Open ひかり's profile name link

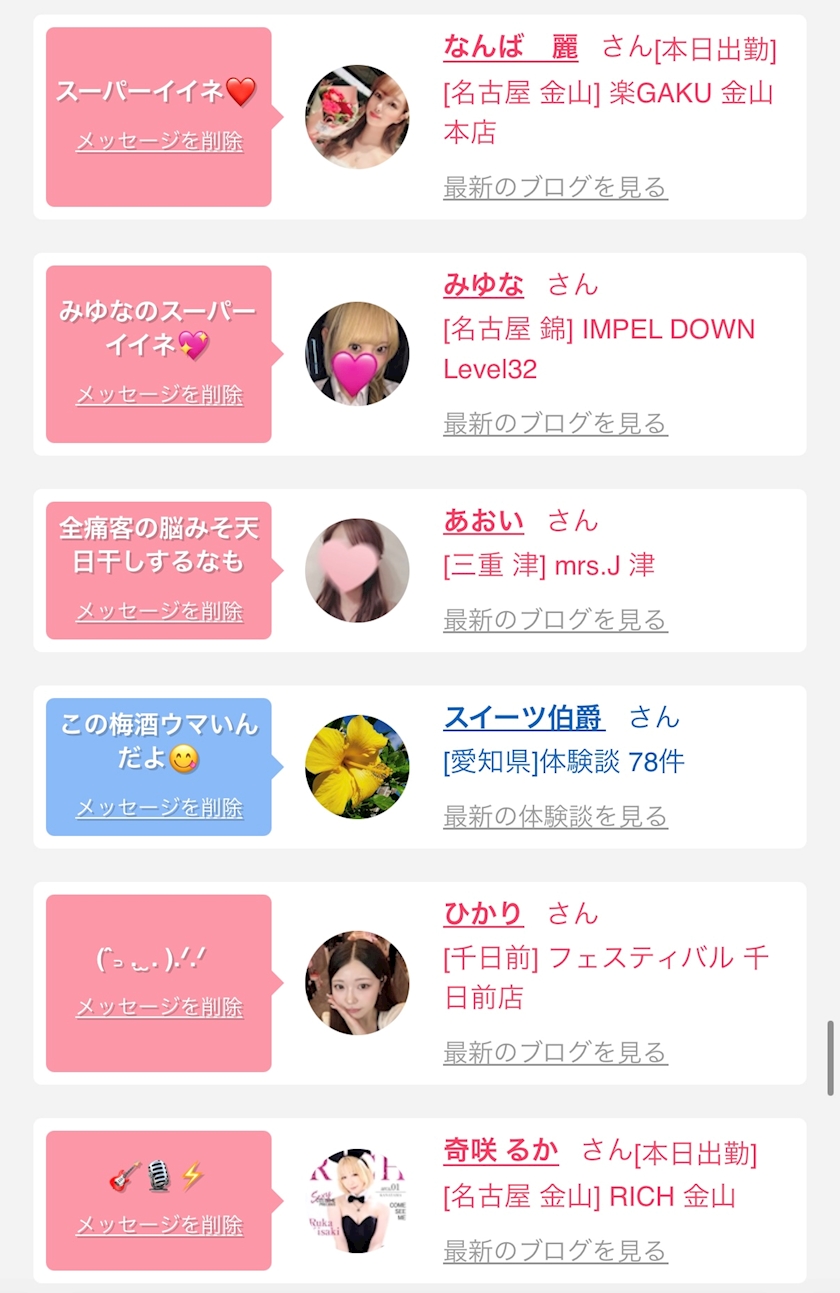pos(483,913)
